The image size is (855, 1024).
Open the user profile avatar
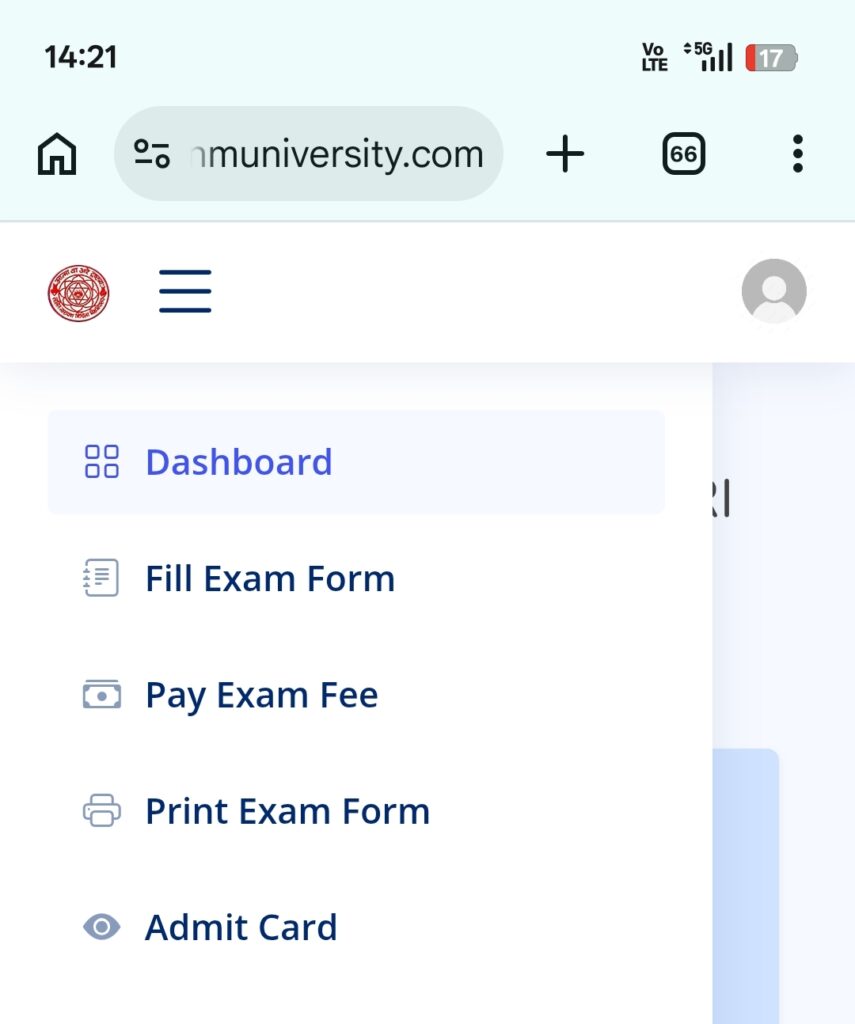(x=773, y=292)
